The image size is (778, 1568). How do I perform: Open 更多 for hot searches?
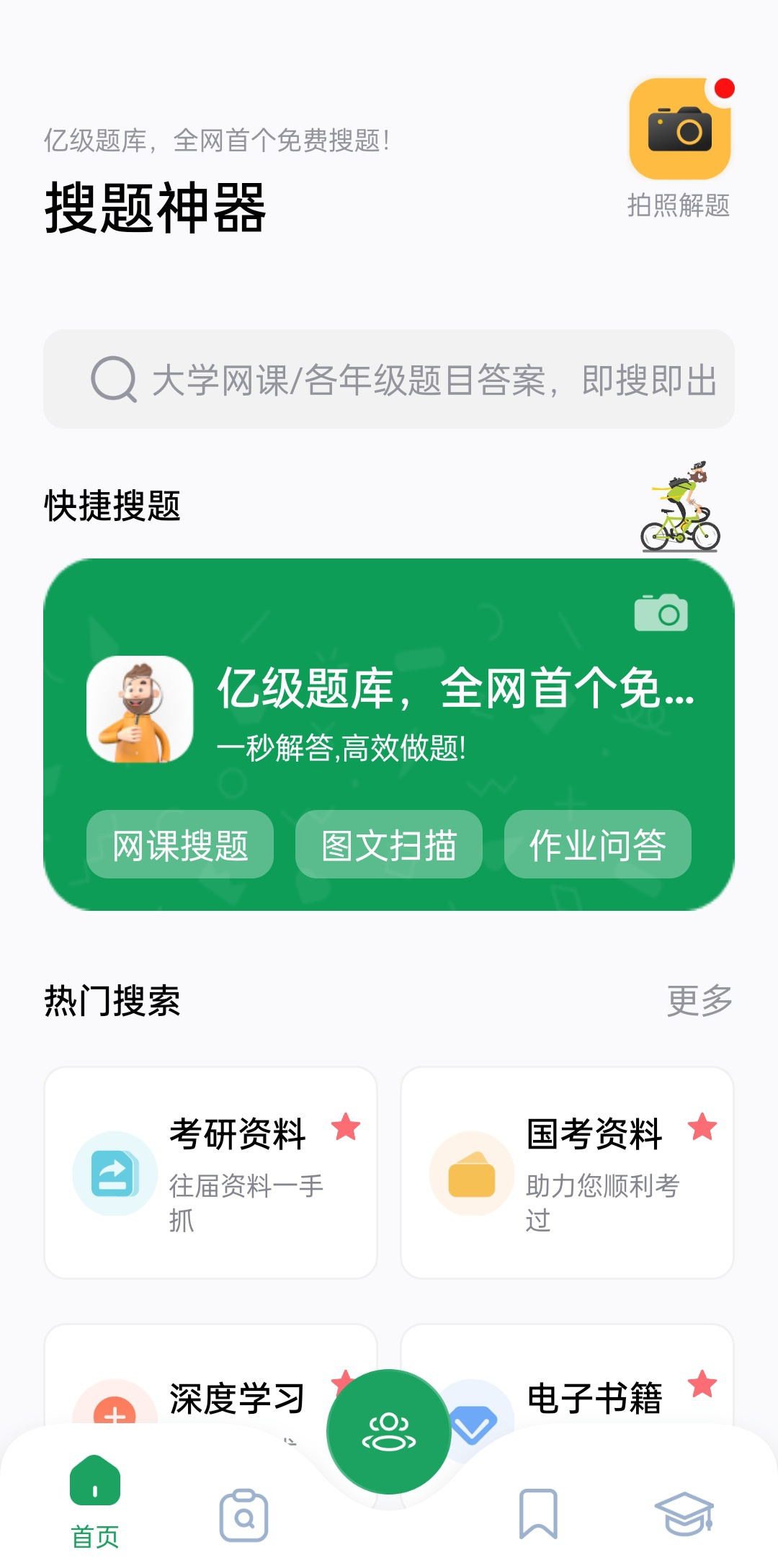point(699,1000)
